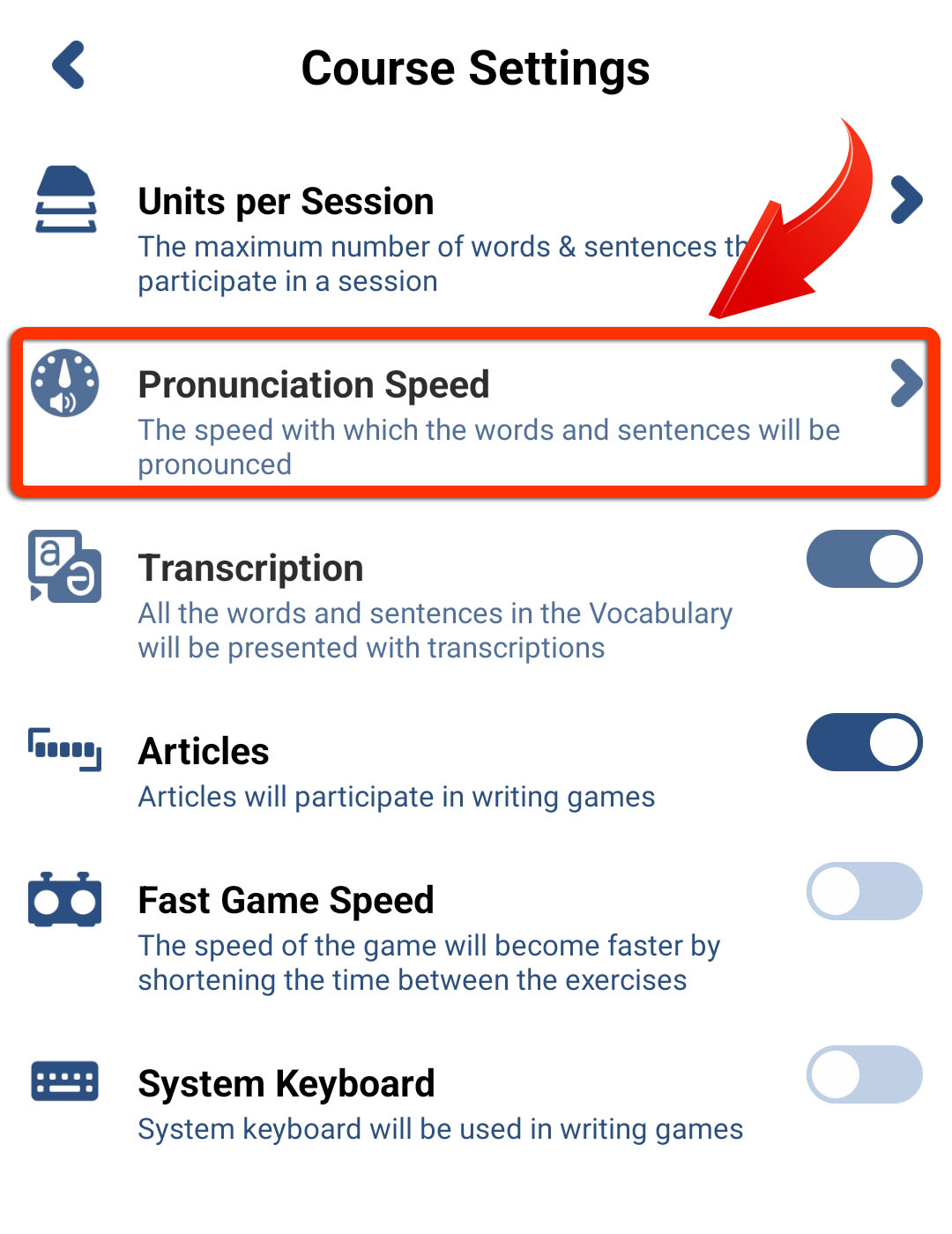
Task: Enable Fast Game Speed
Action: (864, 891)
